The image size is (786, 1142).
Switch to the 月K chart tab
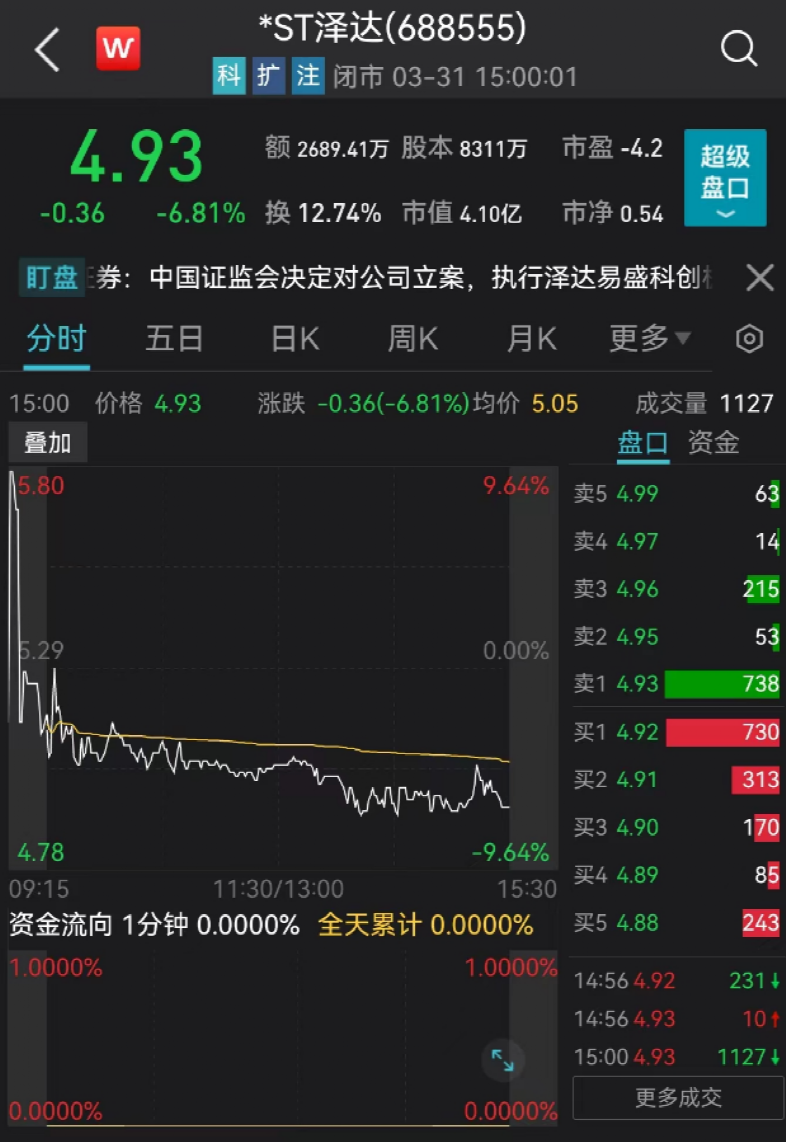pyautogui.click(x=531, y=339)
